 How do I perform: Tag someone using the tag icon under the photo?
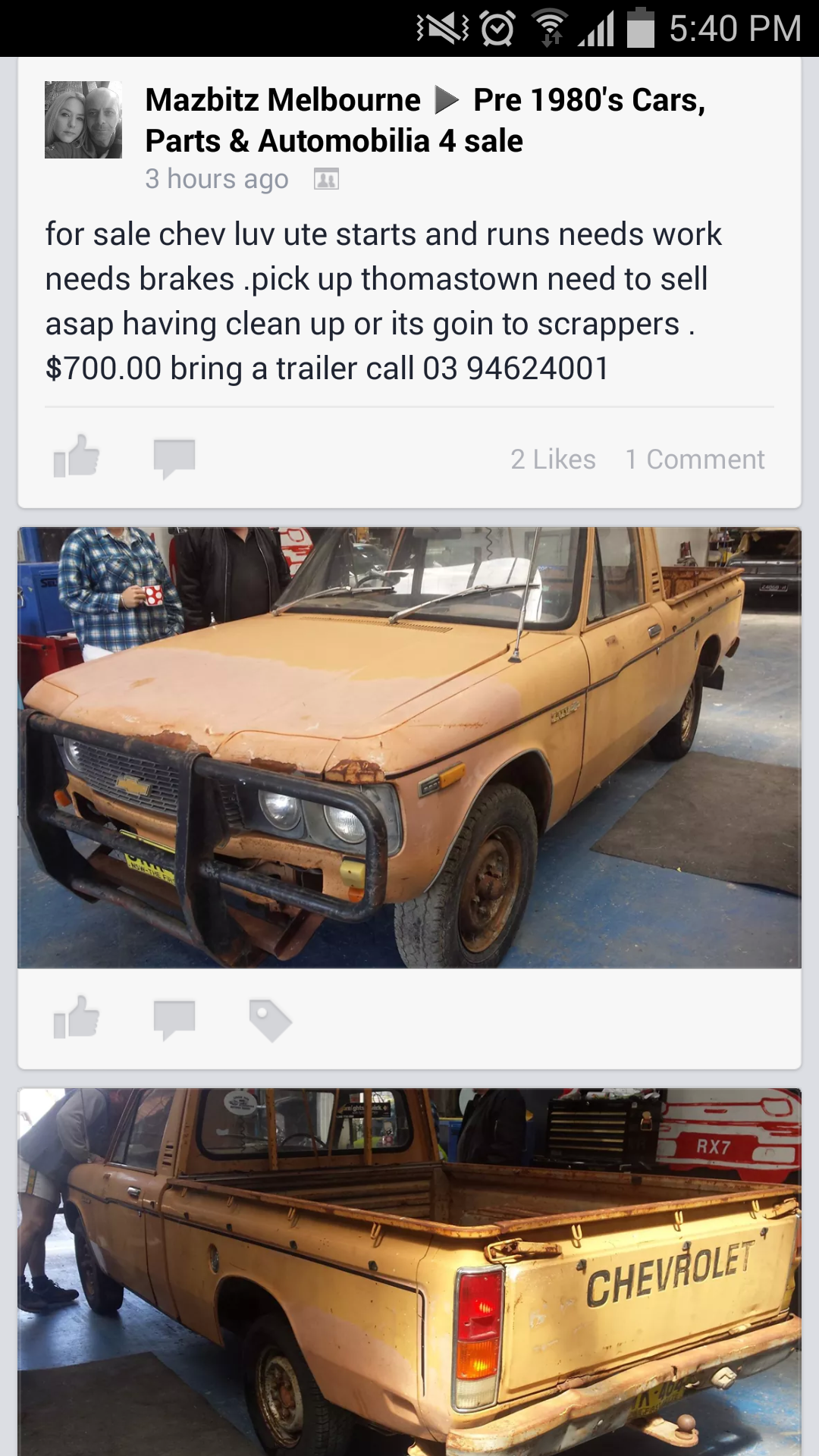click(271, 1019)
